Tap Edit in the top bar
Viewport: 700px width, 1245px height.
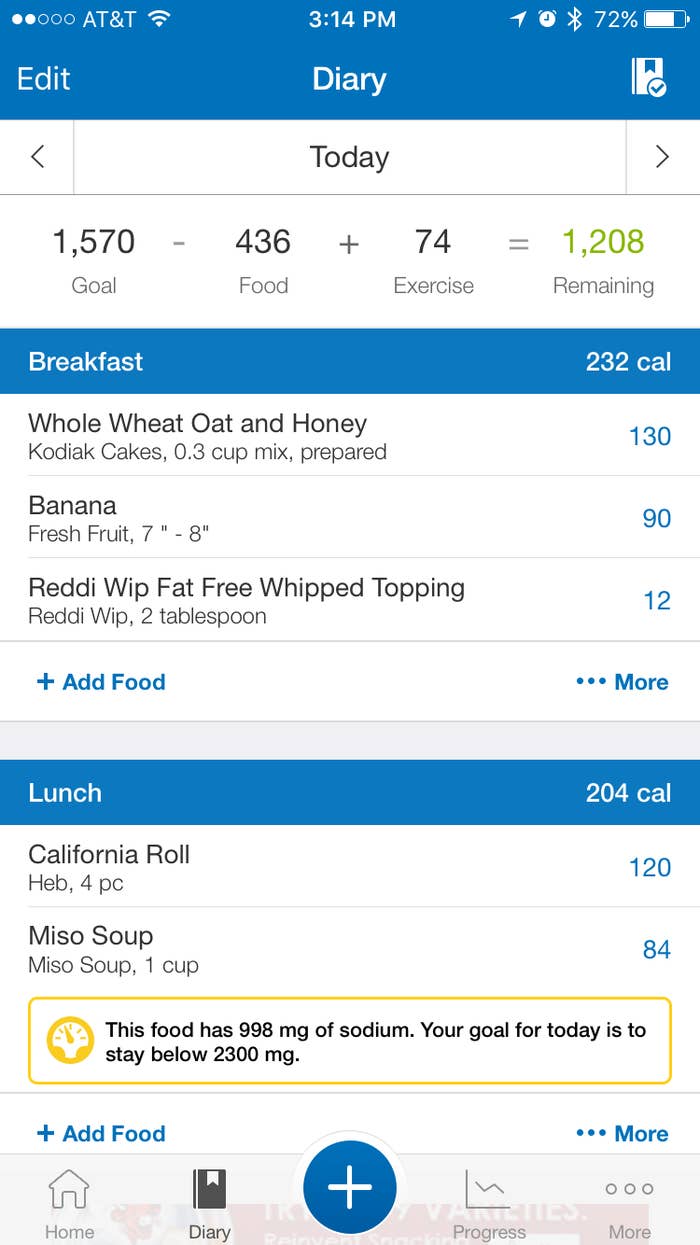[44, 79]
